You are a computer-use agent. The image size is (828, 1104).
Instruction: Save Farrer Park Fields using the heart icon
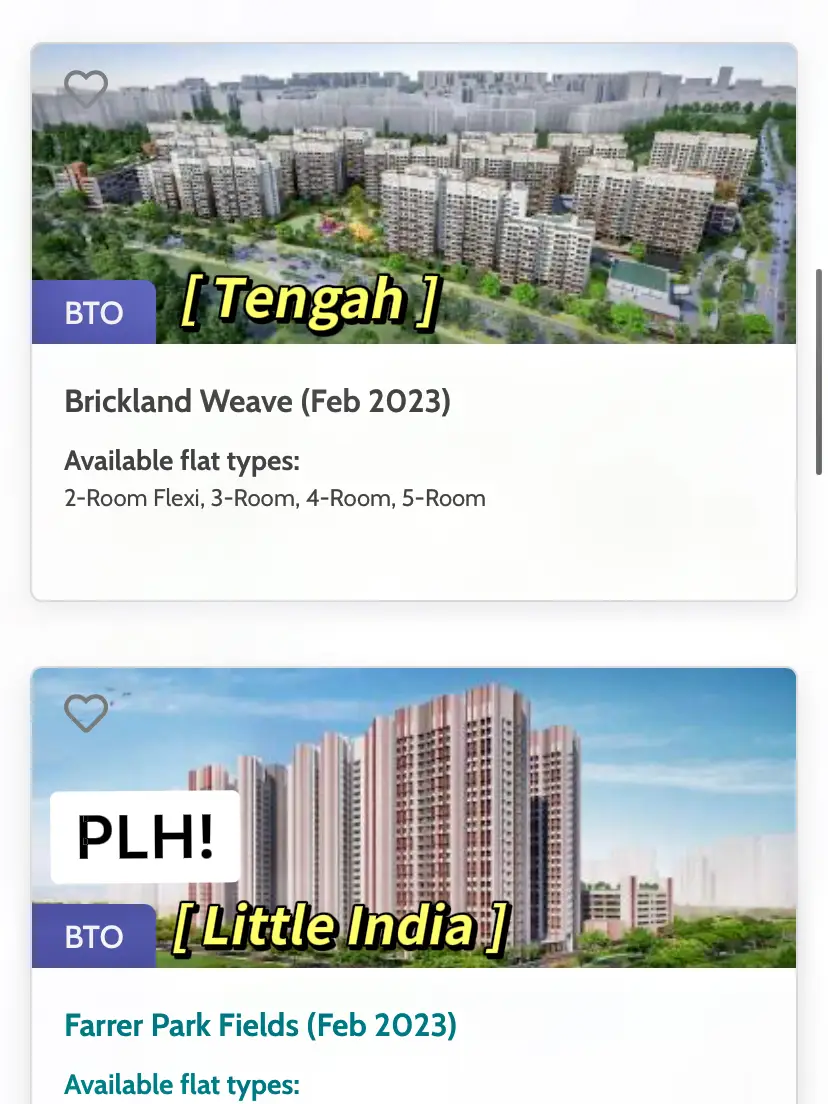[86, 713]
